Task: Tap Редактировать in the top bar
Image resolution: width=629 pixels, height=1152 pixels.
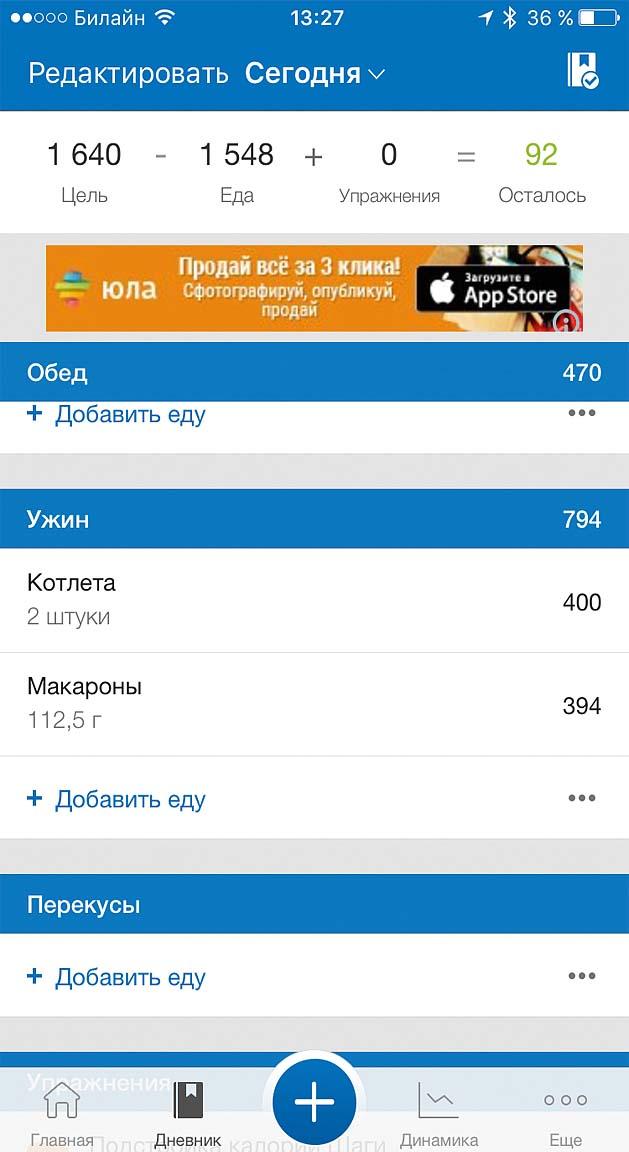Action: [129, 74]
